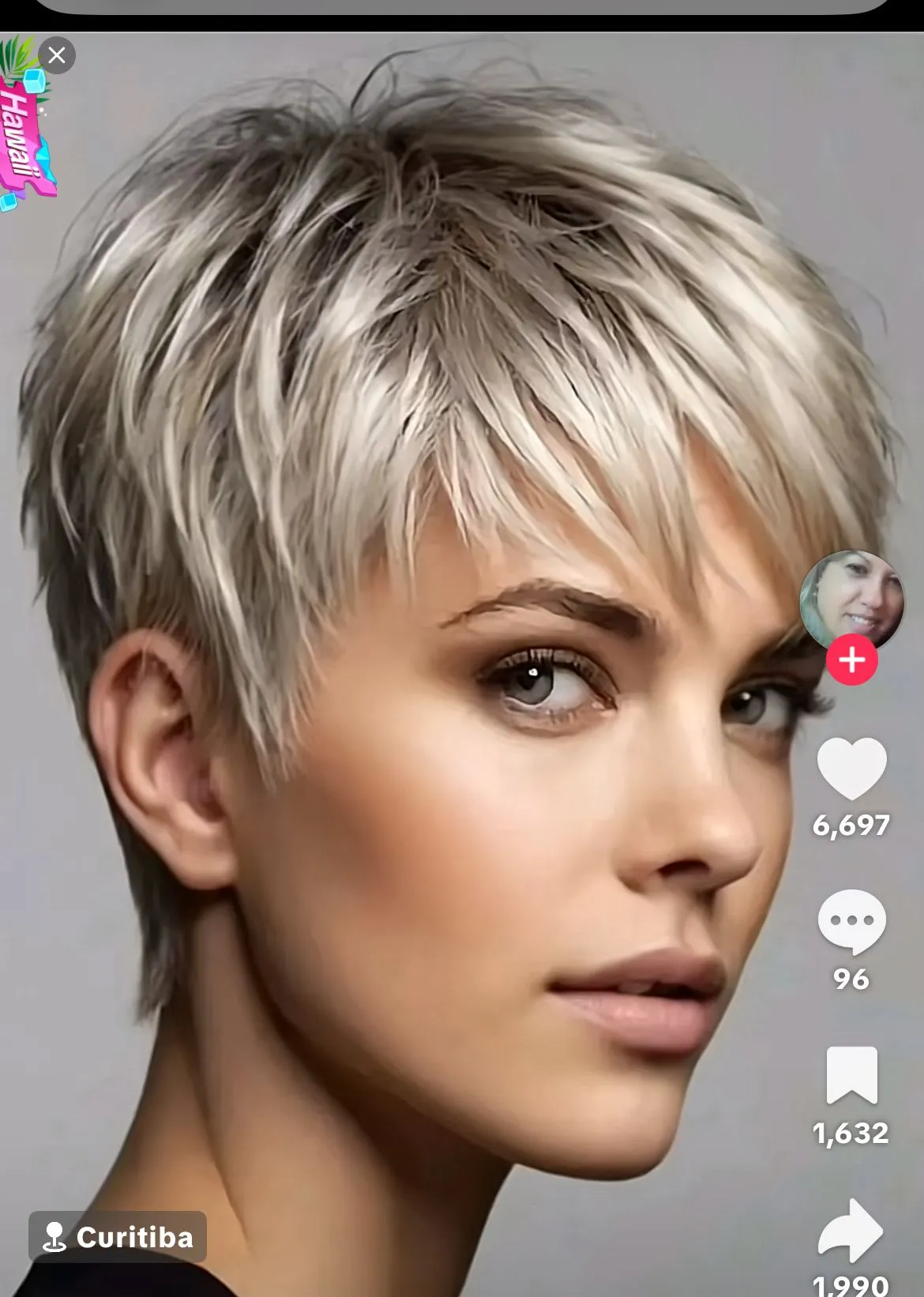
Task: Open the comments section
Action: [851, 922]
